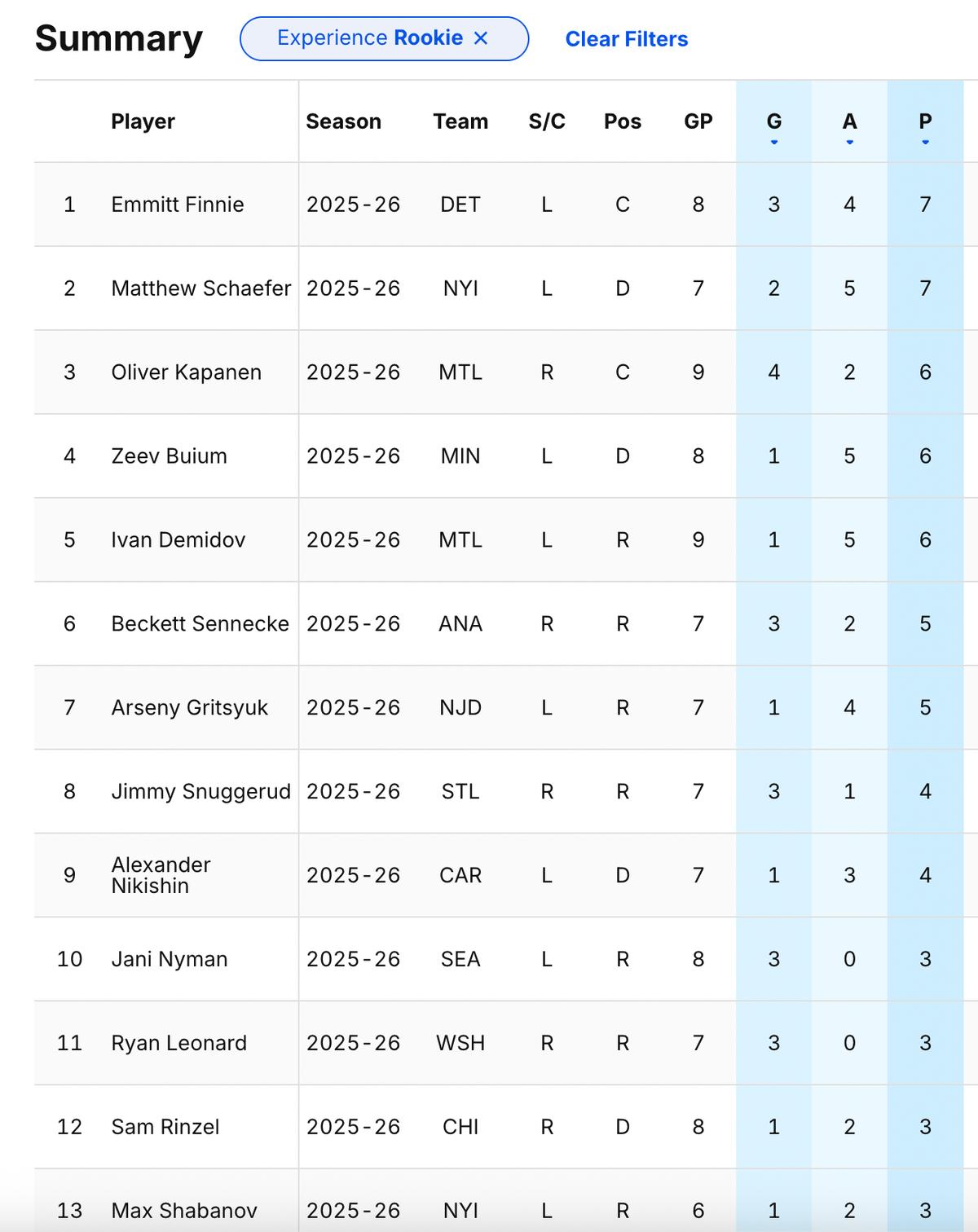Remove the Experience Rookie filter chip

[x=481, y=38]
